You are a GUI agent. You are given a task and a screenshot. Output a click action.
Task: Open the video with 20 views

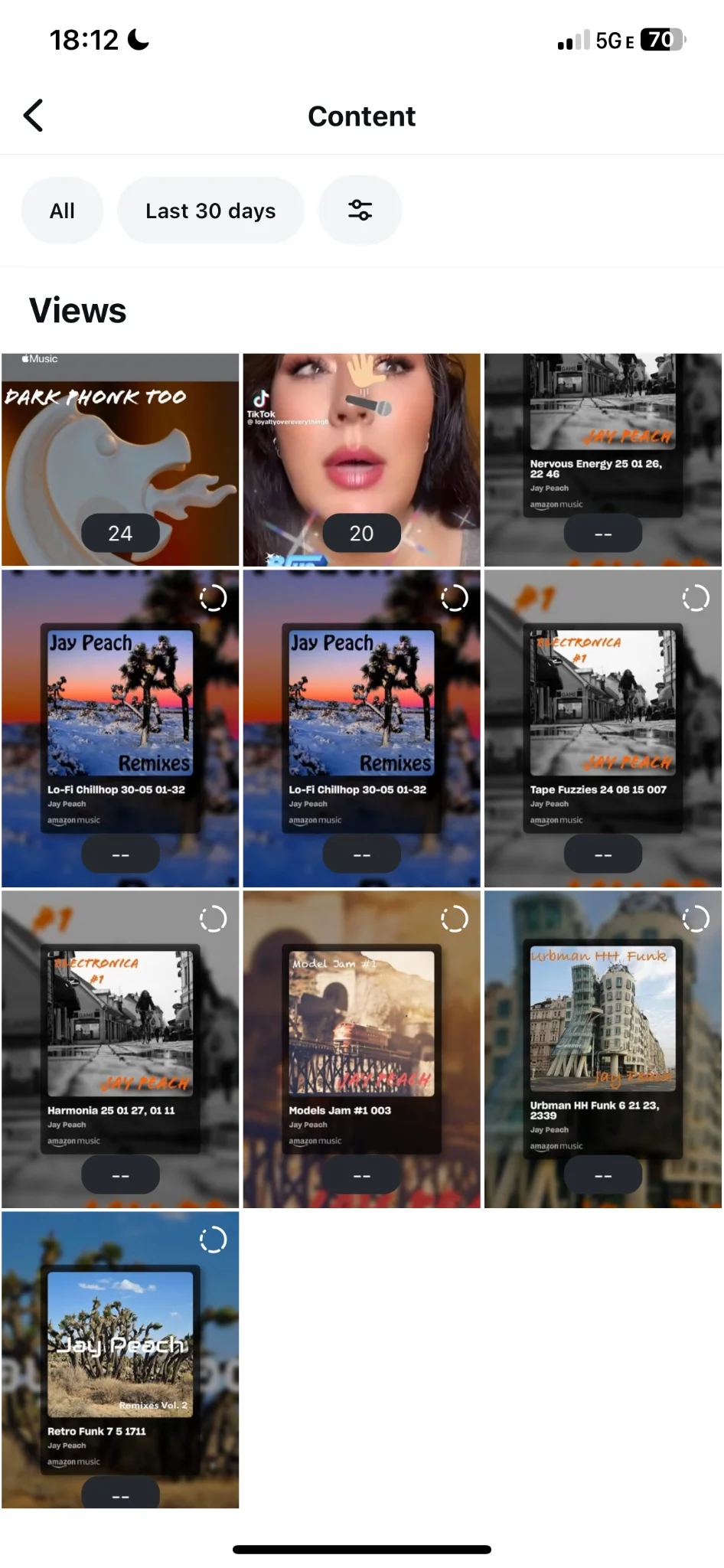[x=361, y=459]
